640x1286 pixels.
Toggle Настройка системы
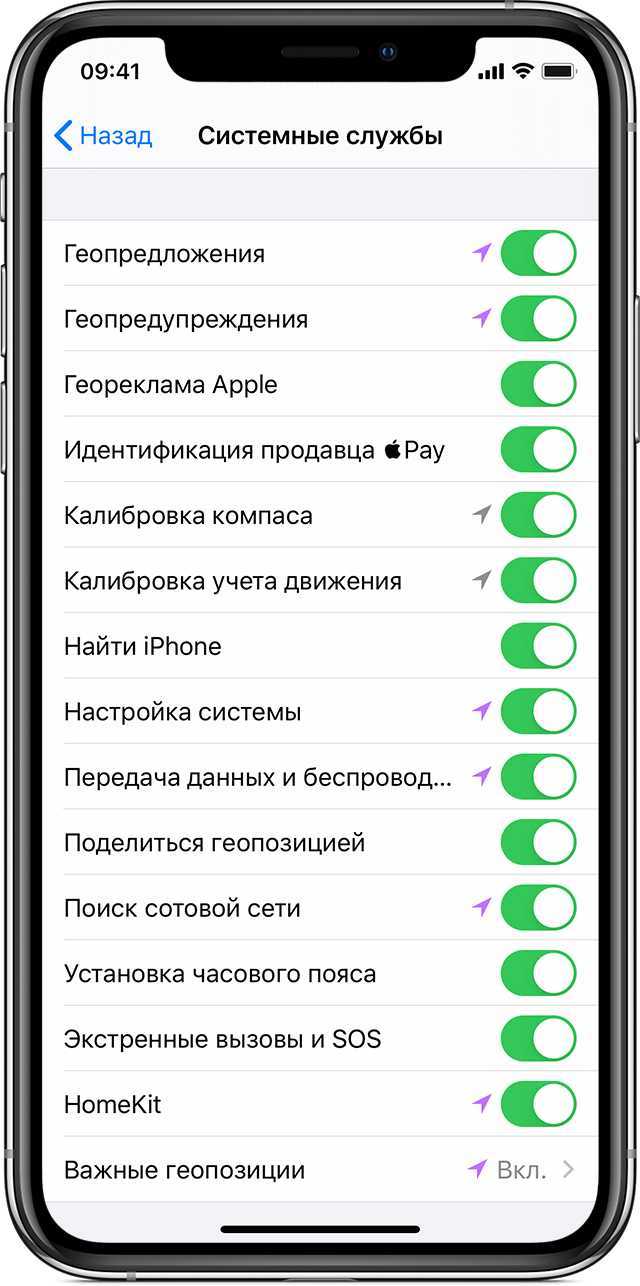(x=539, y=712)
